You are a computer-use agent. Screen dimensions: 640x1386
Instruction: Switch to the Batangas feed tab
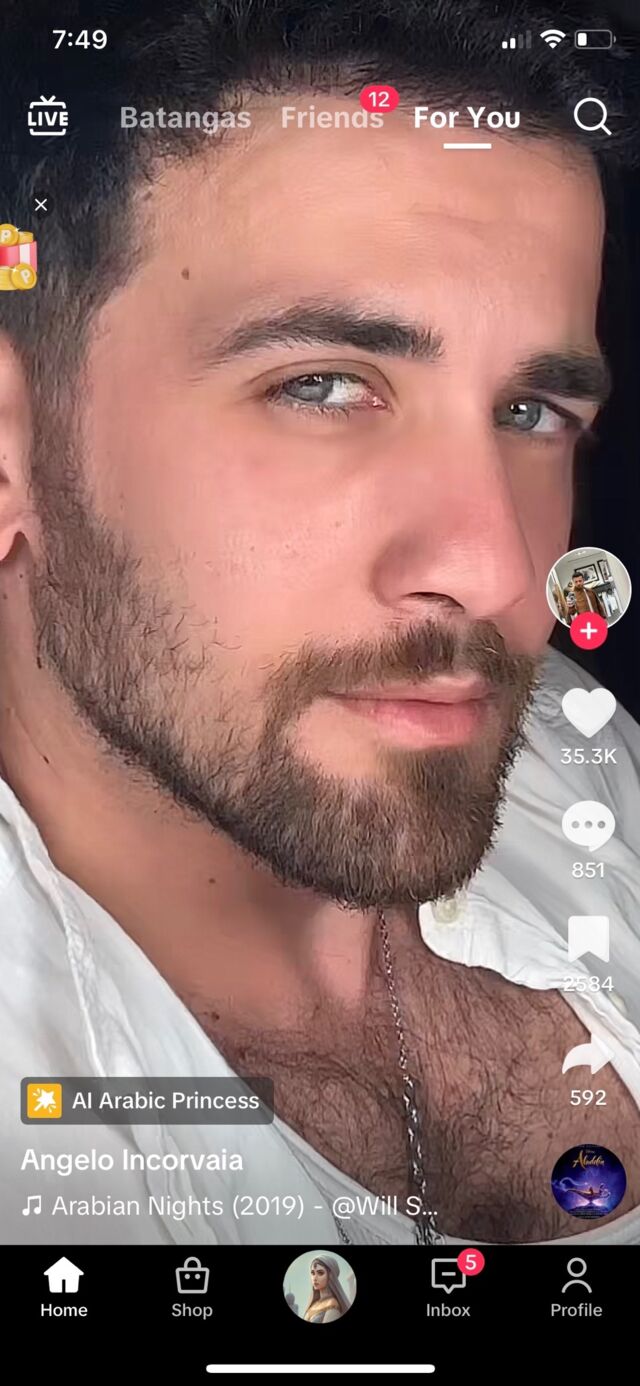point(185,118)
